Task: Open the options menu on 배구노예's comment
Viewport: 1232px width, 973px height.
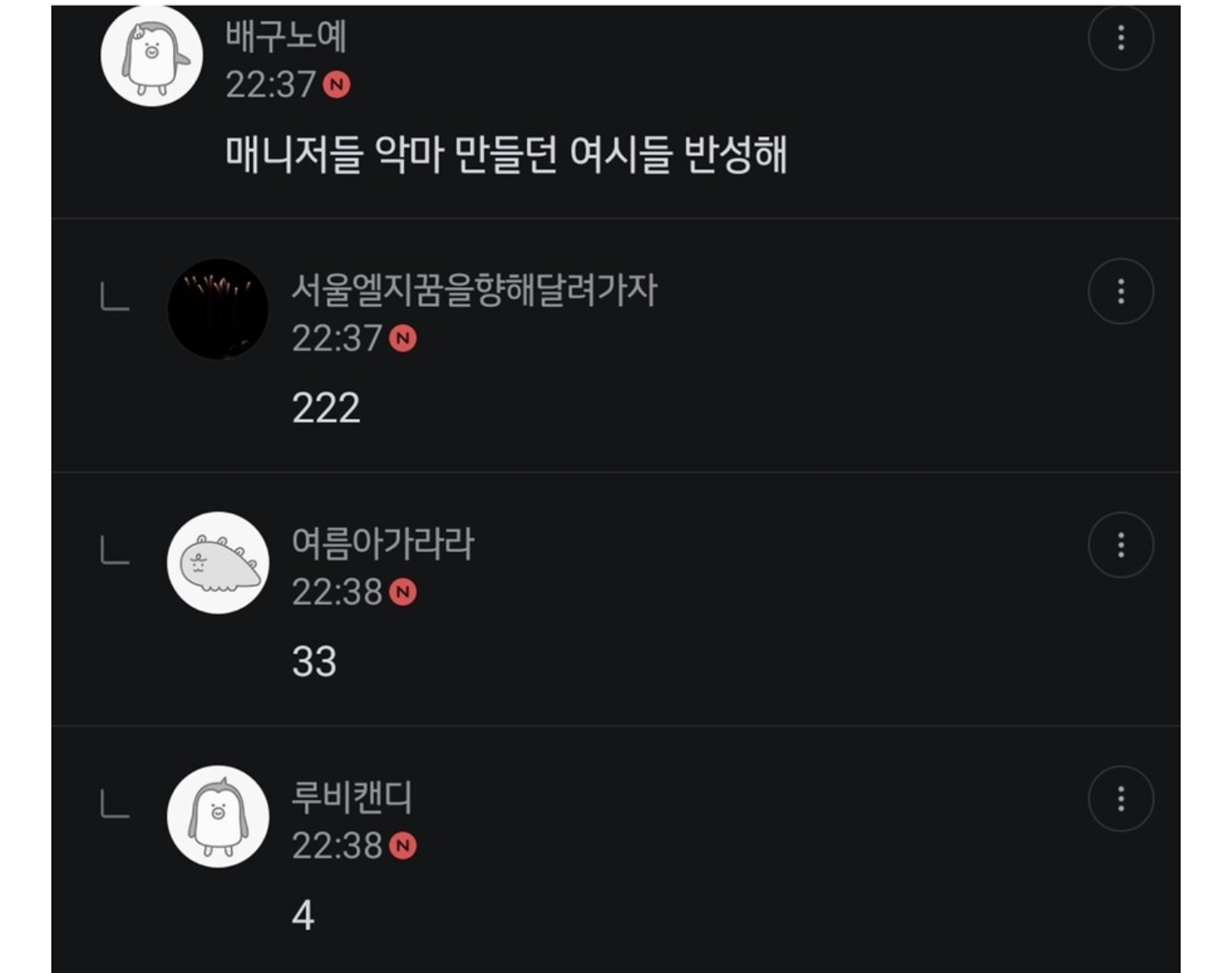Action: (x=1120, y=38)
